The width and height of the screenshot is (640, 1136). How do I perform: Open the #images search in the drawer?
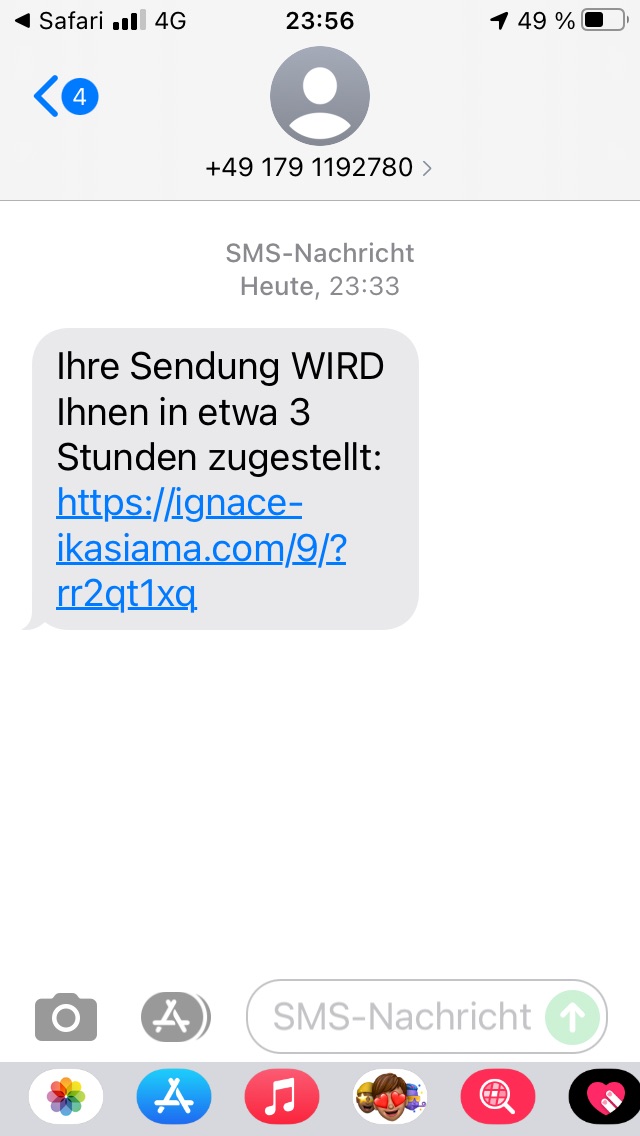coord(498,1098)
